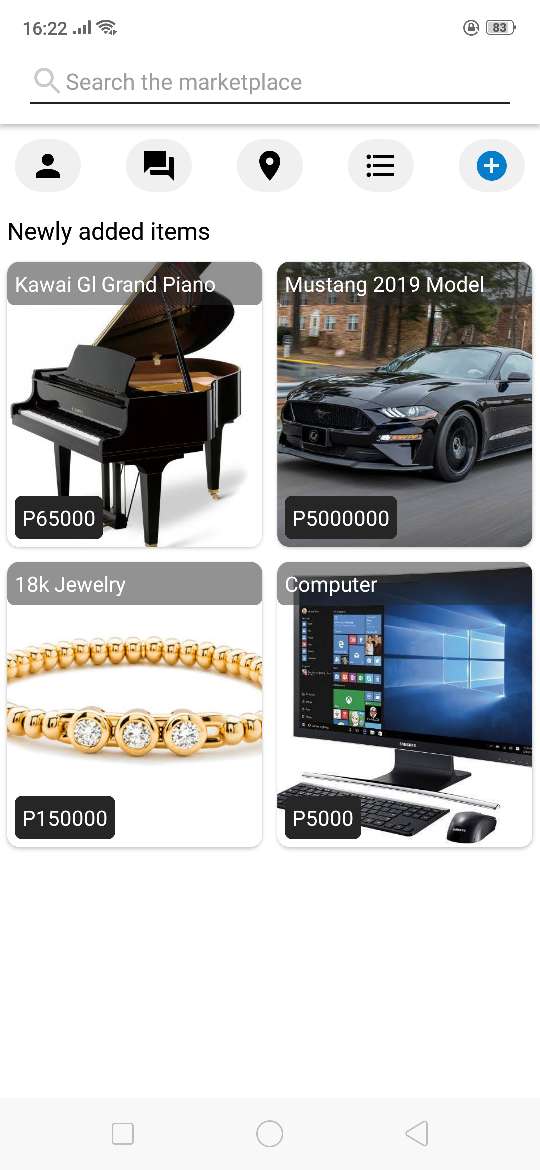The width and height of the screenshot is (540, 1170).
Task: Open the list view icon
Action: pos(380,165)
